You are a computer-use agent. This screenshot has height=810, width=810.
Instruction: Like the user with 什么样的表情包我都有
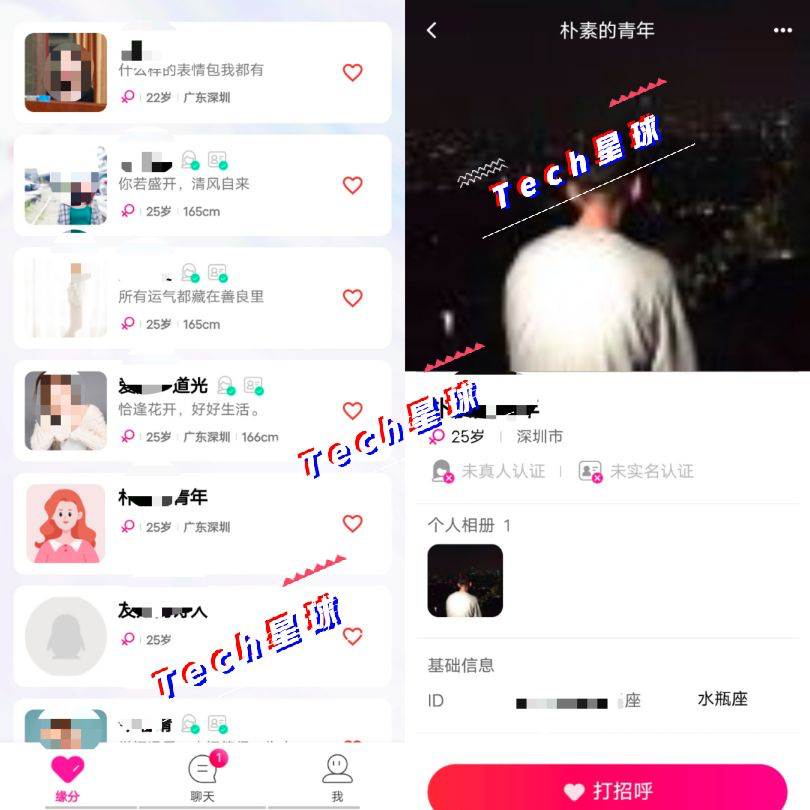(352, 73)
